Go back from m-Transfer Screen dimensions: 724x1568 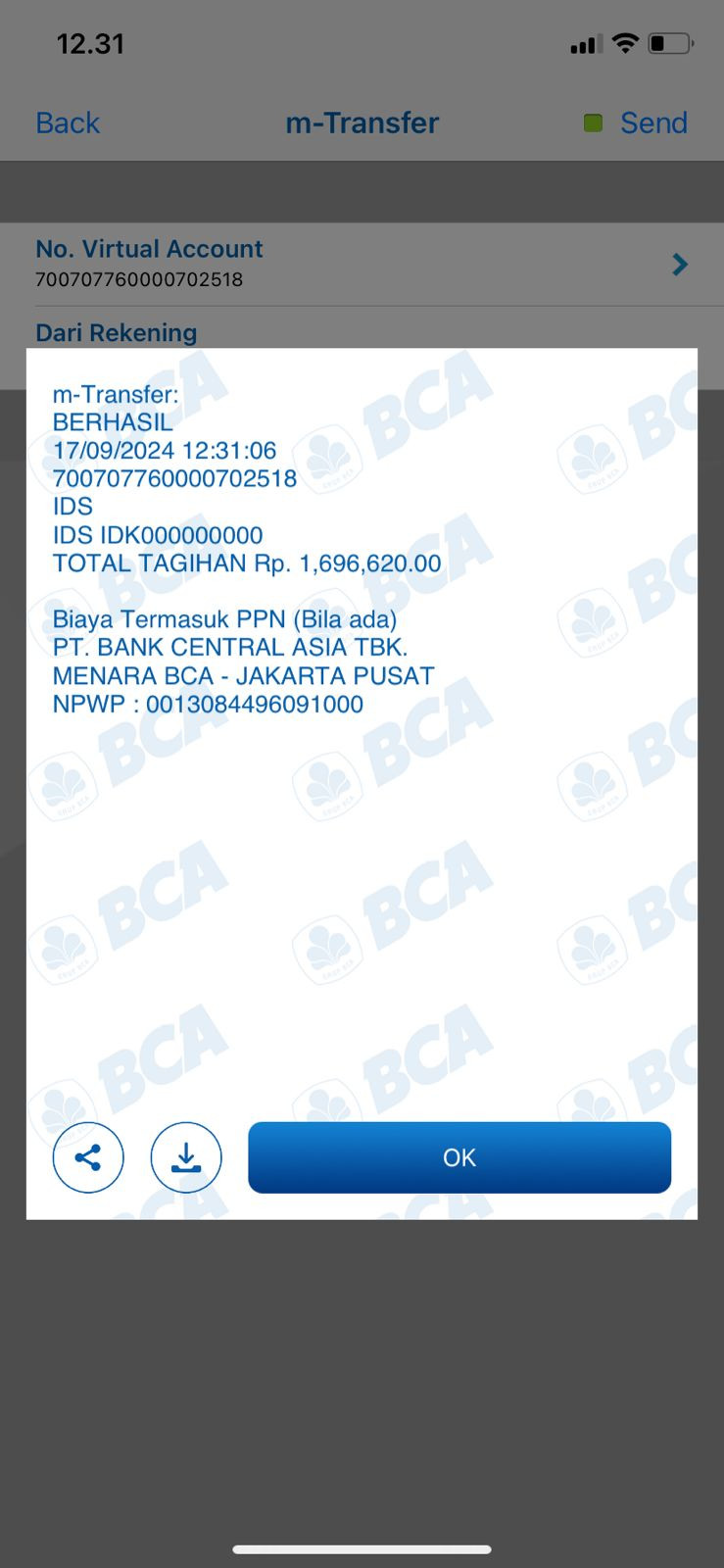coord(68,122)
